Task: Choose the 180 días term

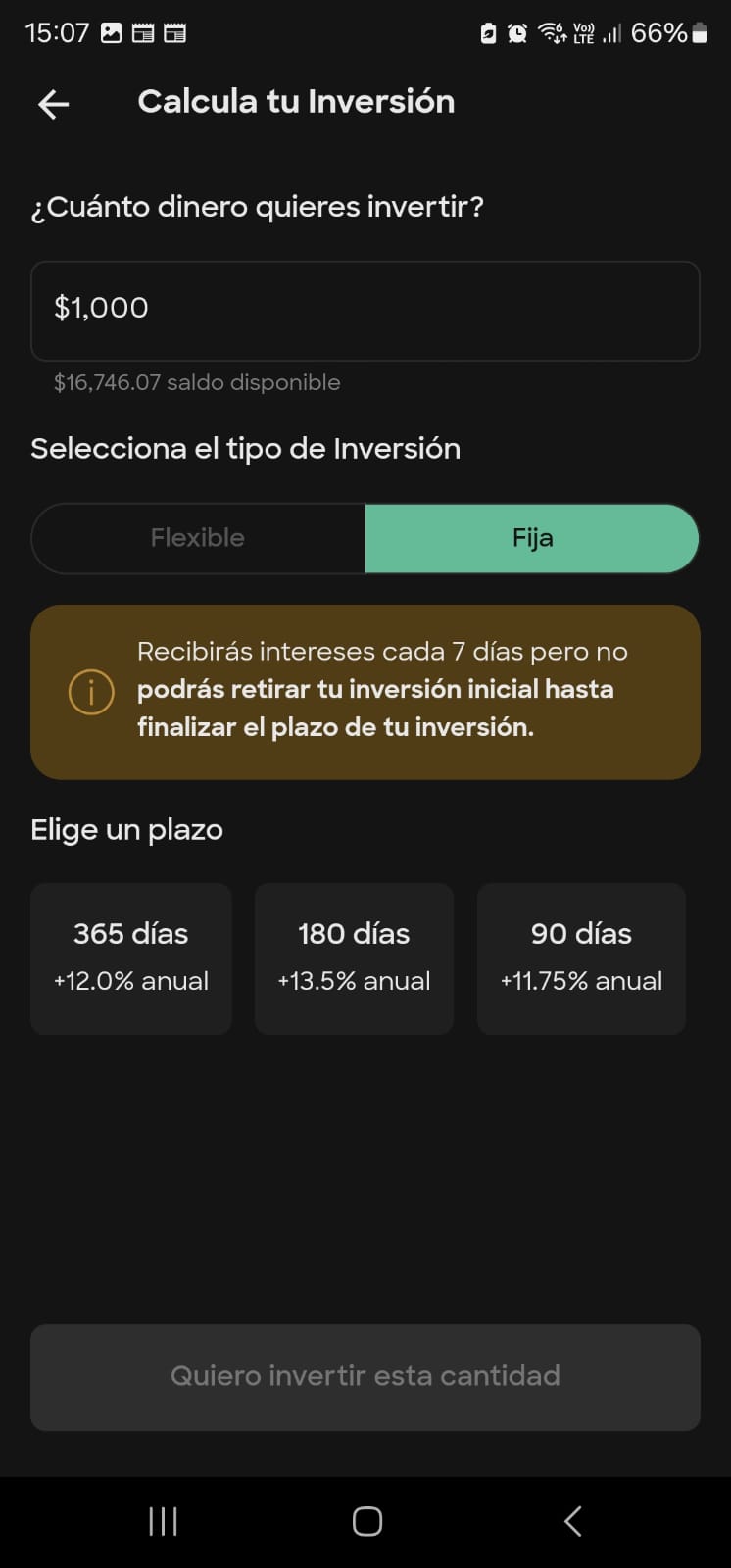Action: tap(354, 958)
